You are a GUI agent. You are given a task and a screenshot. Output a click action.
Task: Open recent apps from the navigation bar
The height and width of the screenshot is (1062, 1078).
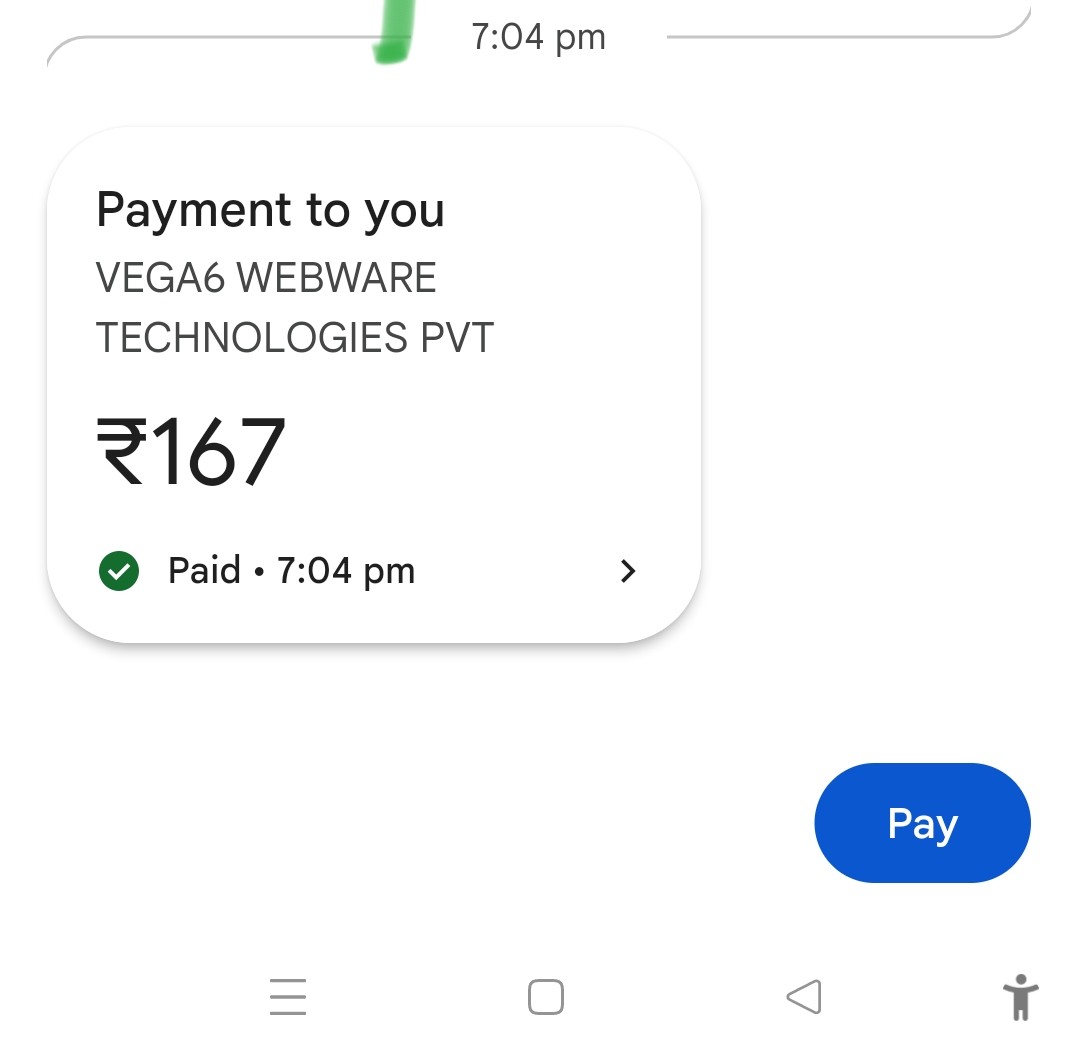288,997
